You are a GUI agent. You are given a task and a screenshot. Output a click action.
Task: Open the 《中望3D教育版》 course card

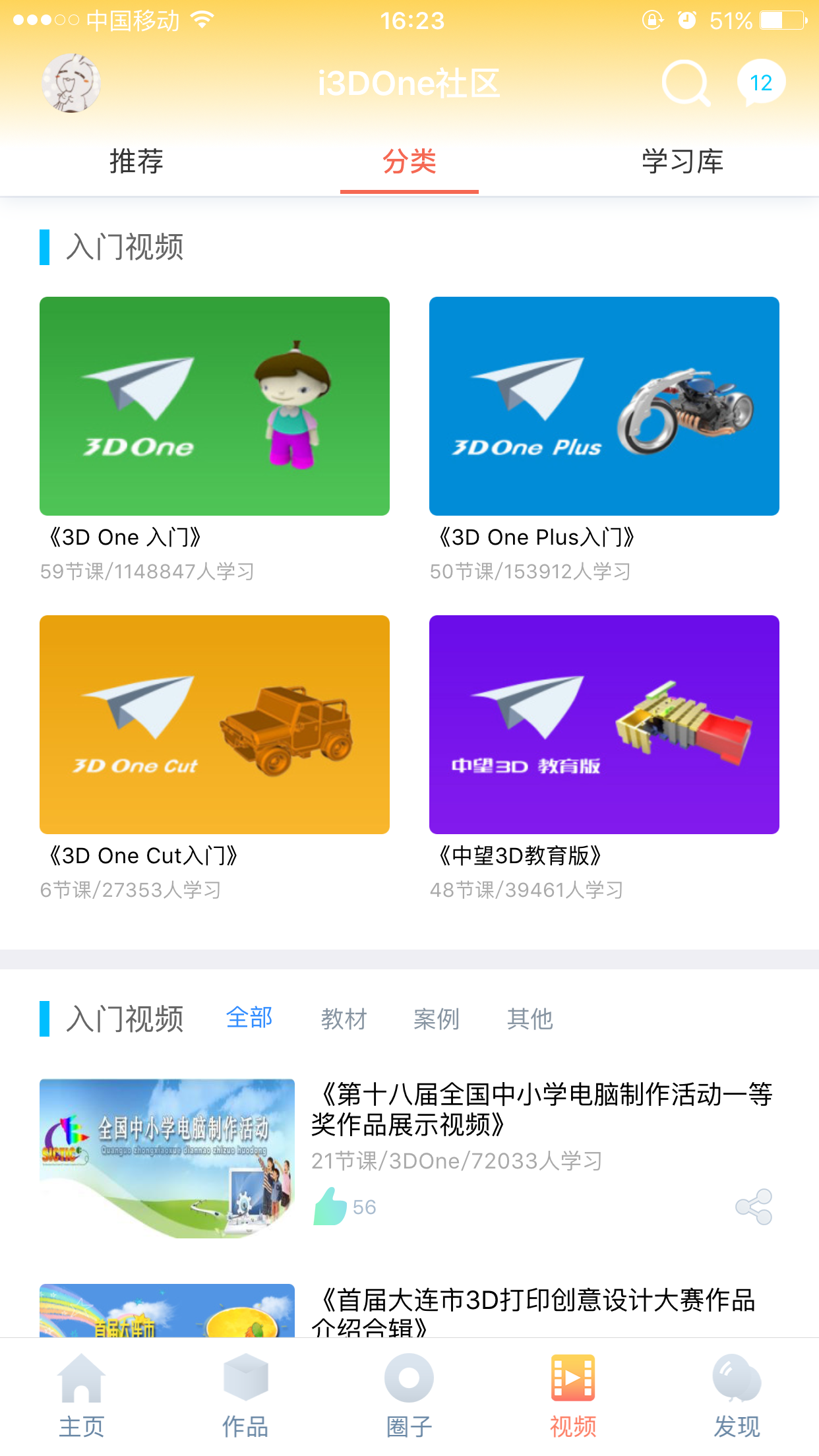pyautogui.click(x=604, y=725)
